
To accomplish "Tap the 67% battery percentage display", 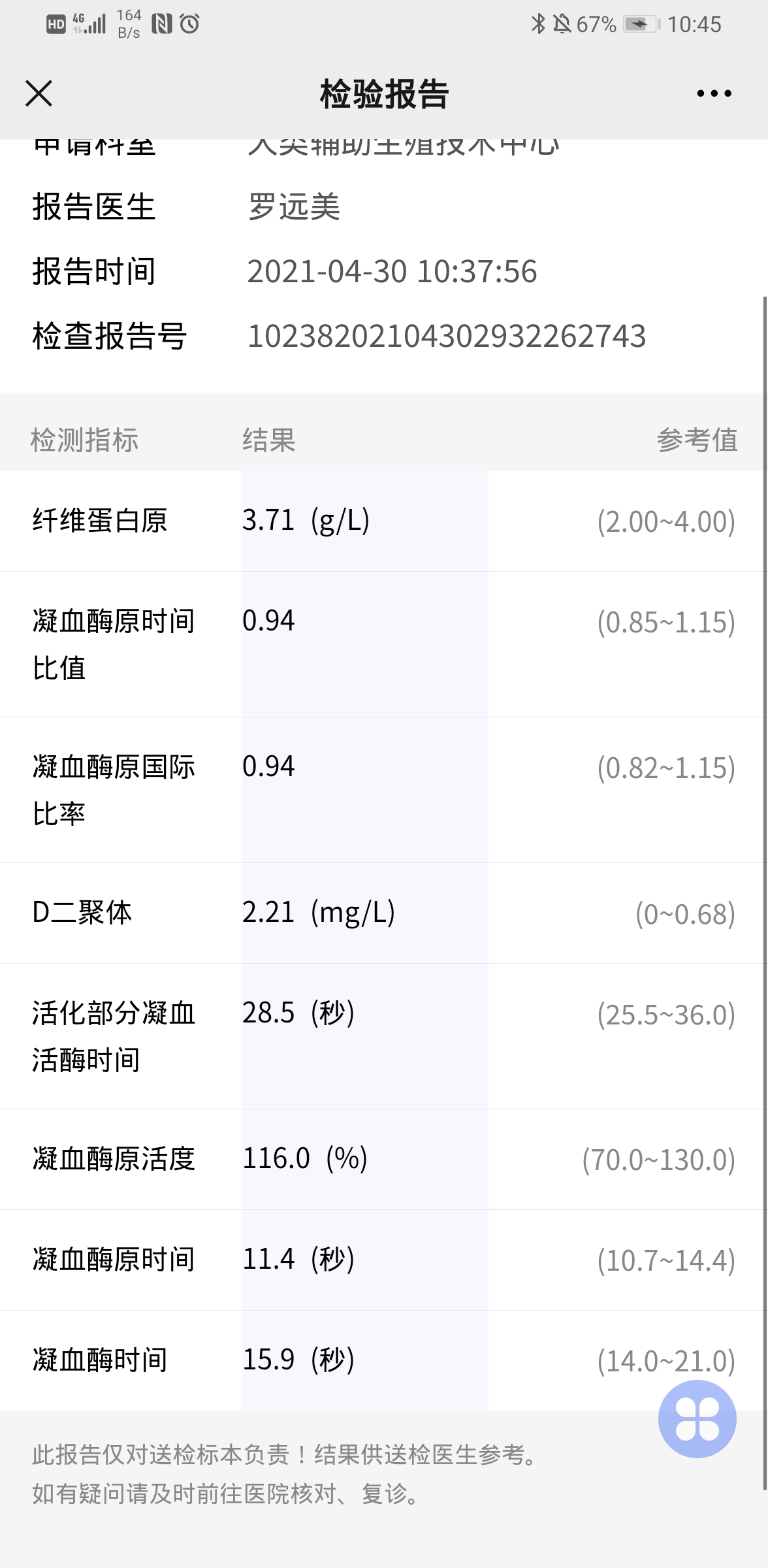I will click(x=596, y=25).
